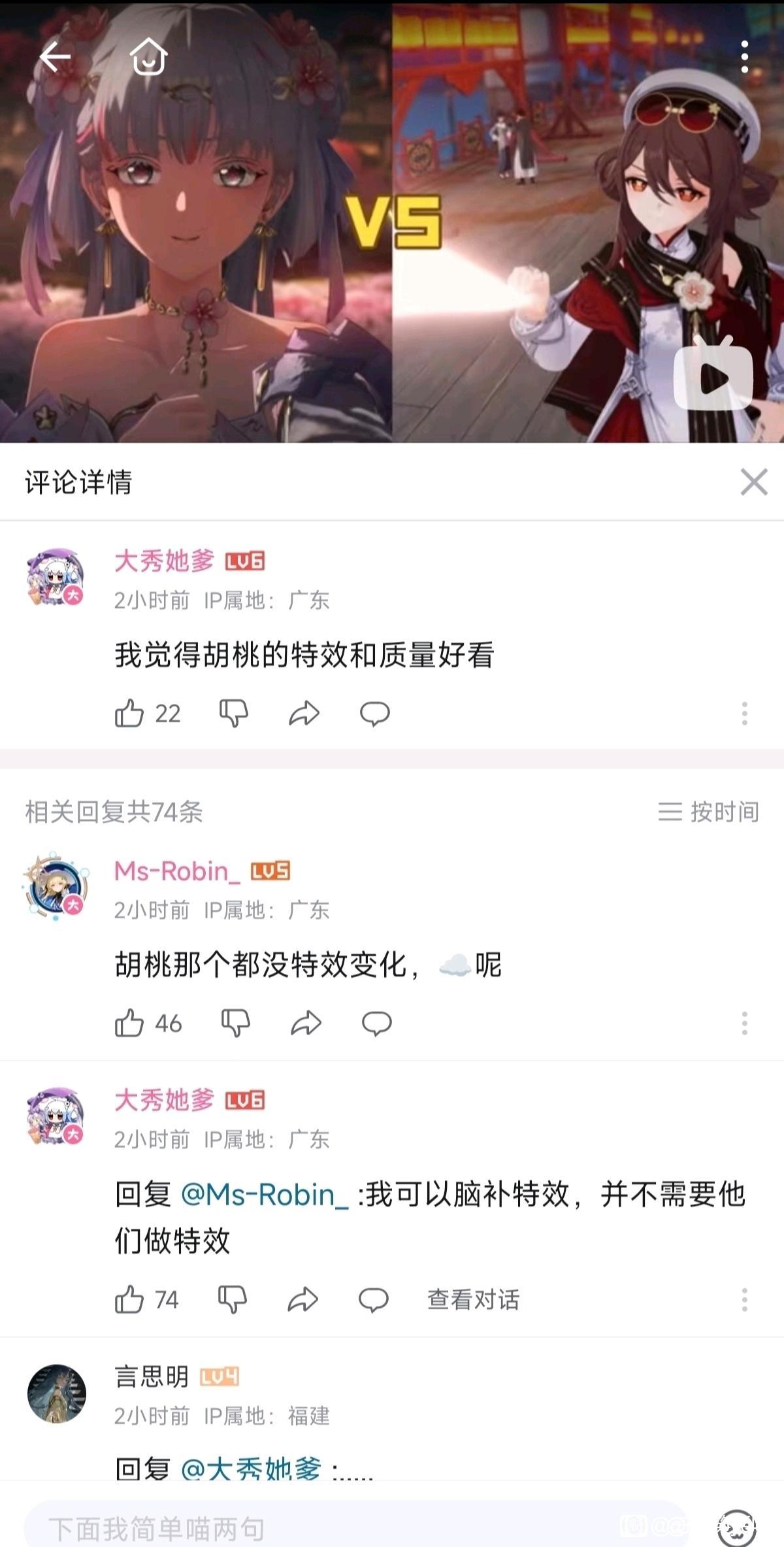Open the video overflow menu
Viewport: 784px width, 1547px height.
coord(744,58)
